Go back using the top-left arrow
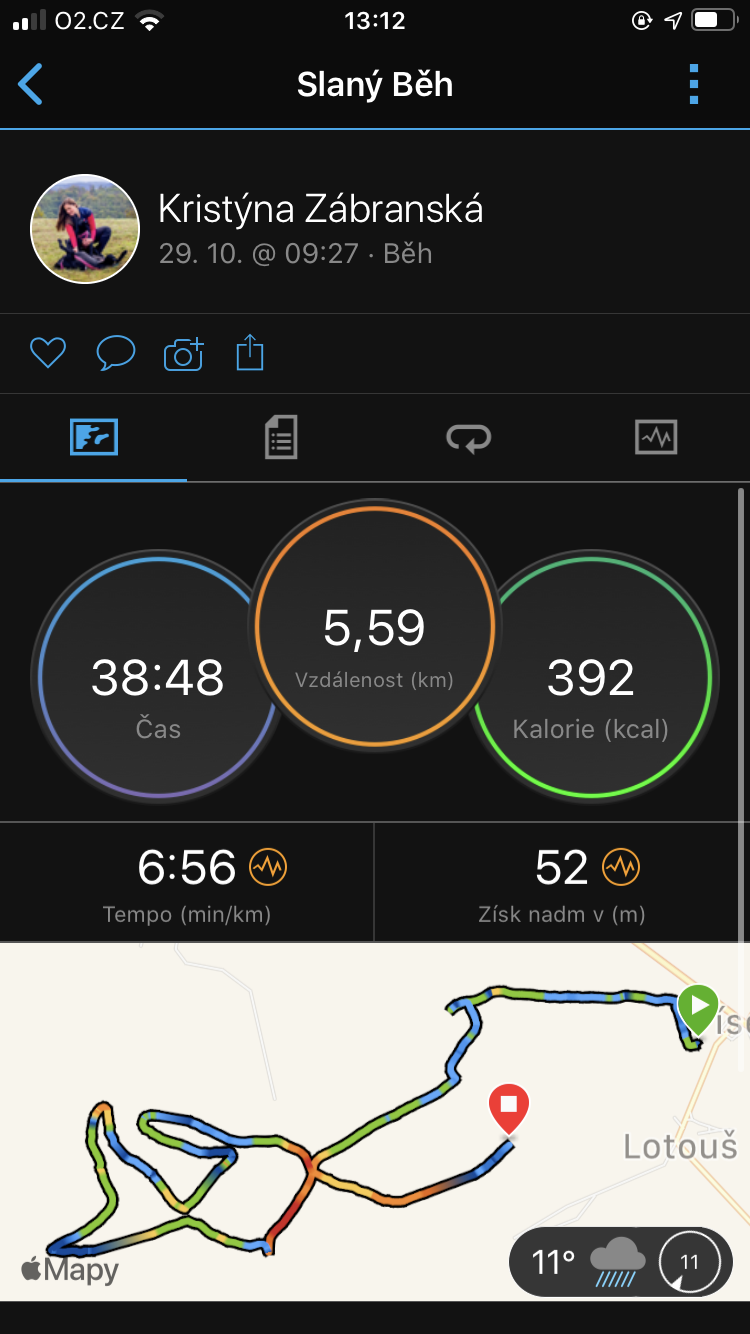The image size is (750, 1334). 31,84
